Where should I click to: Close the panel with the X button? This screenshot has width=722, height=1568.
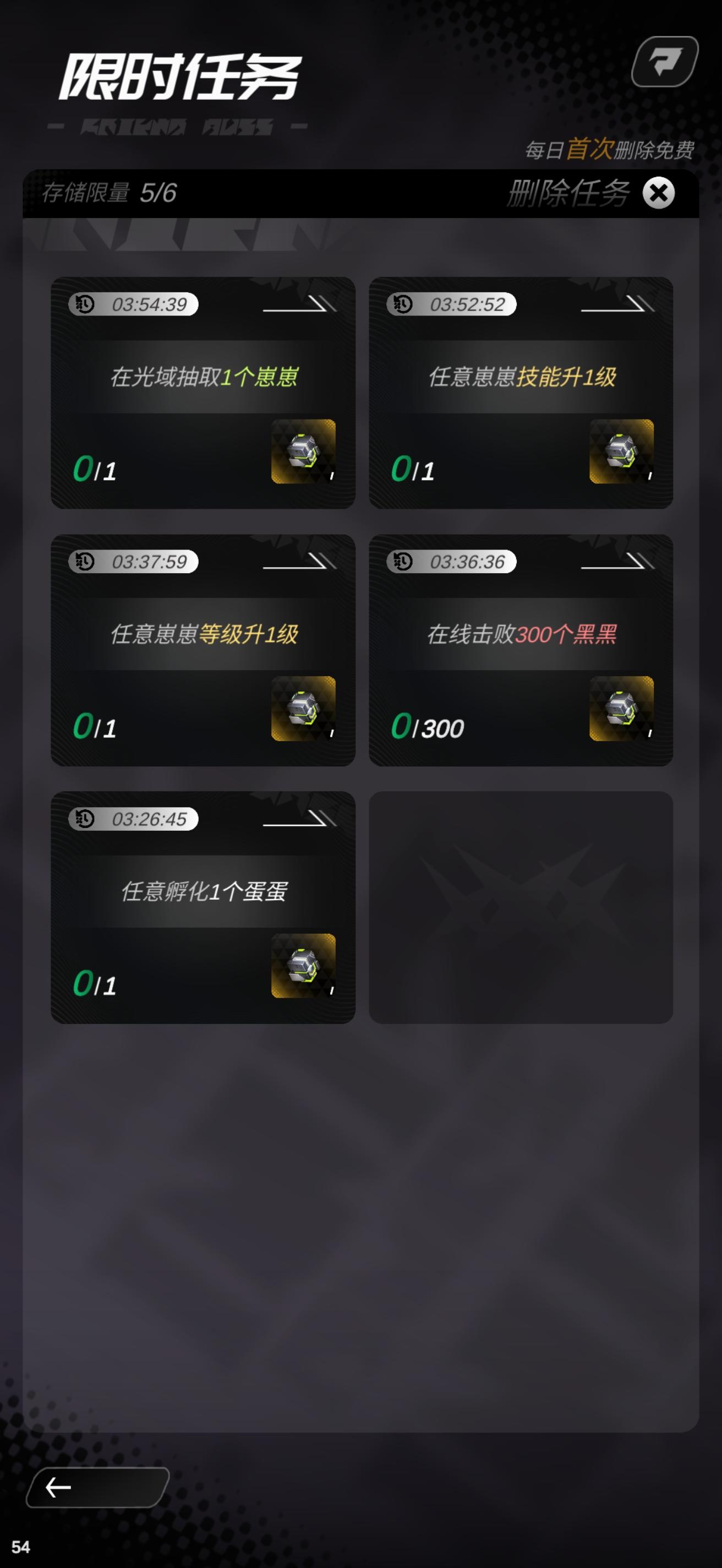coord(659,194)
